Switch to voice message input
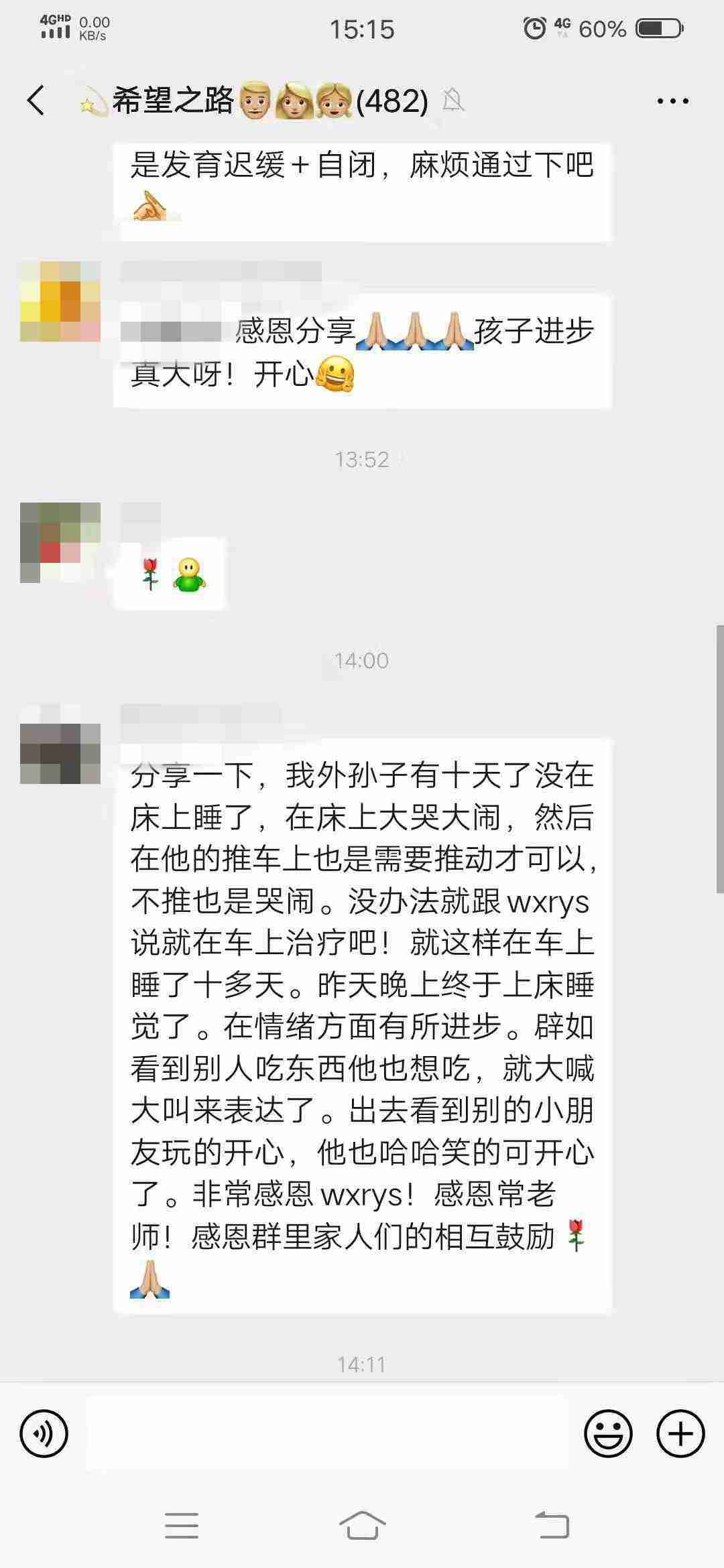Image resolution: width=724 pixels, height=1568 pixels. tap(44, 1434)
